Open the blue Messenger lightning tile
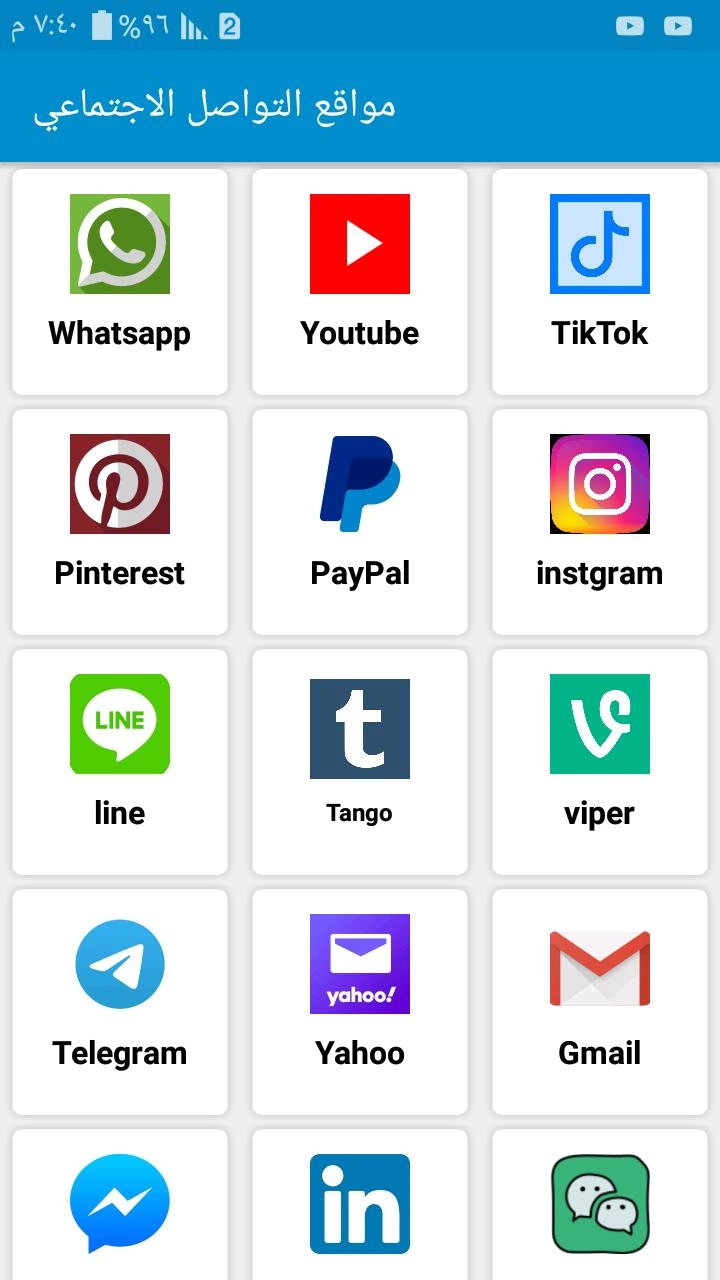Image resolution: width=720 pixels, height=1280 pixels. coord(120,1204)
